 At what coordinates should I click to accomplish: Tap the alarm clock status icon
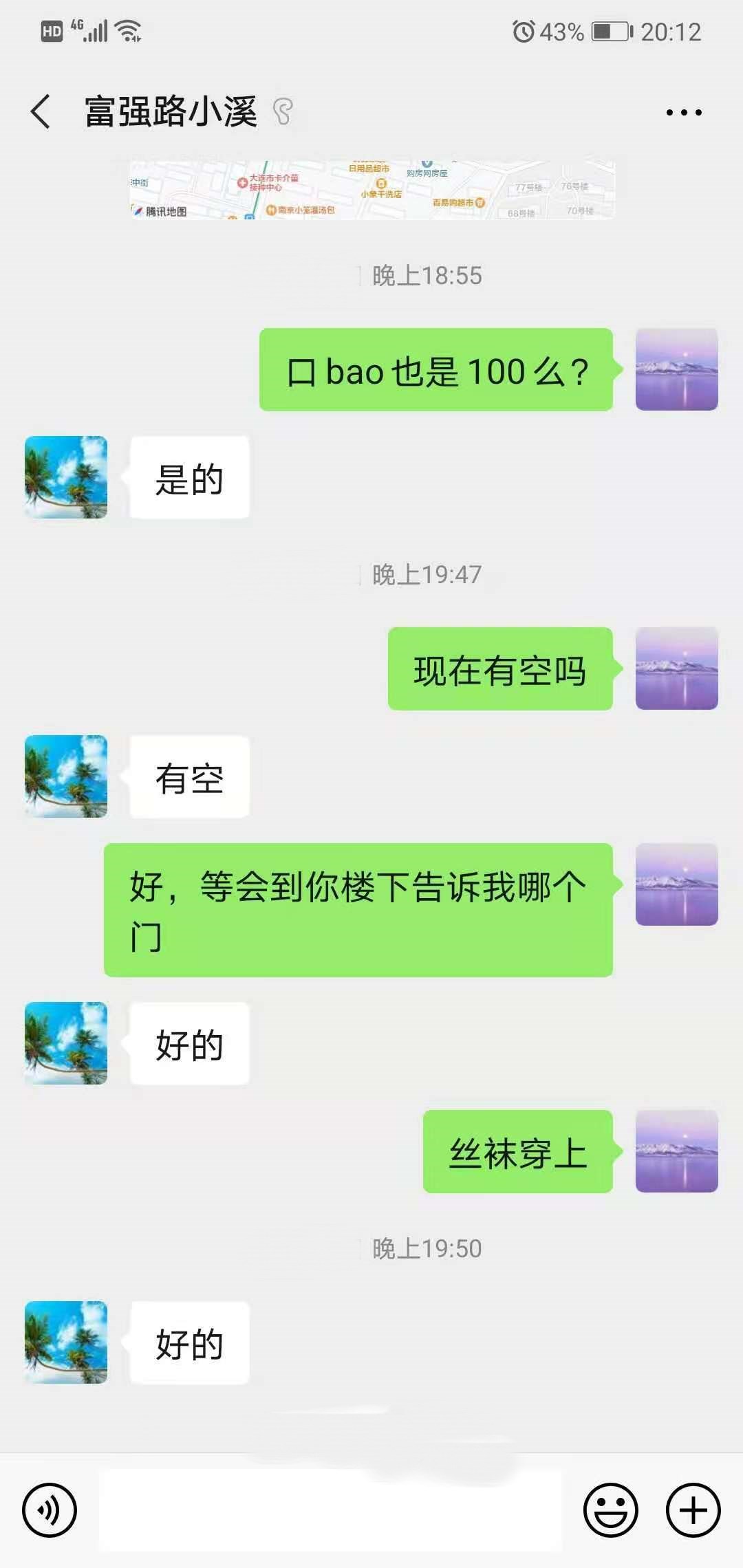524,32
